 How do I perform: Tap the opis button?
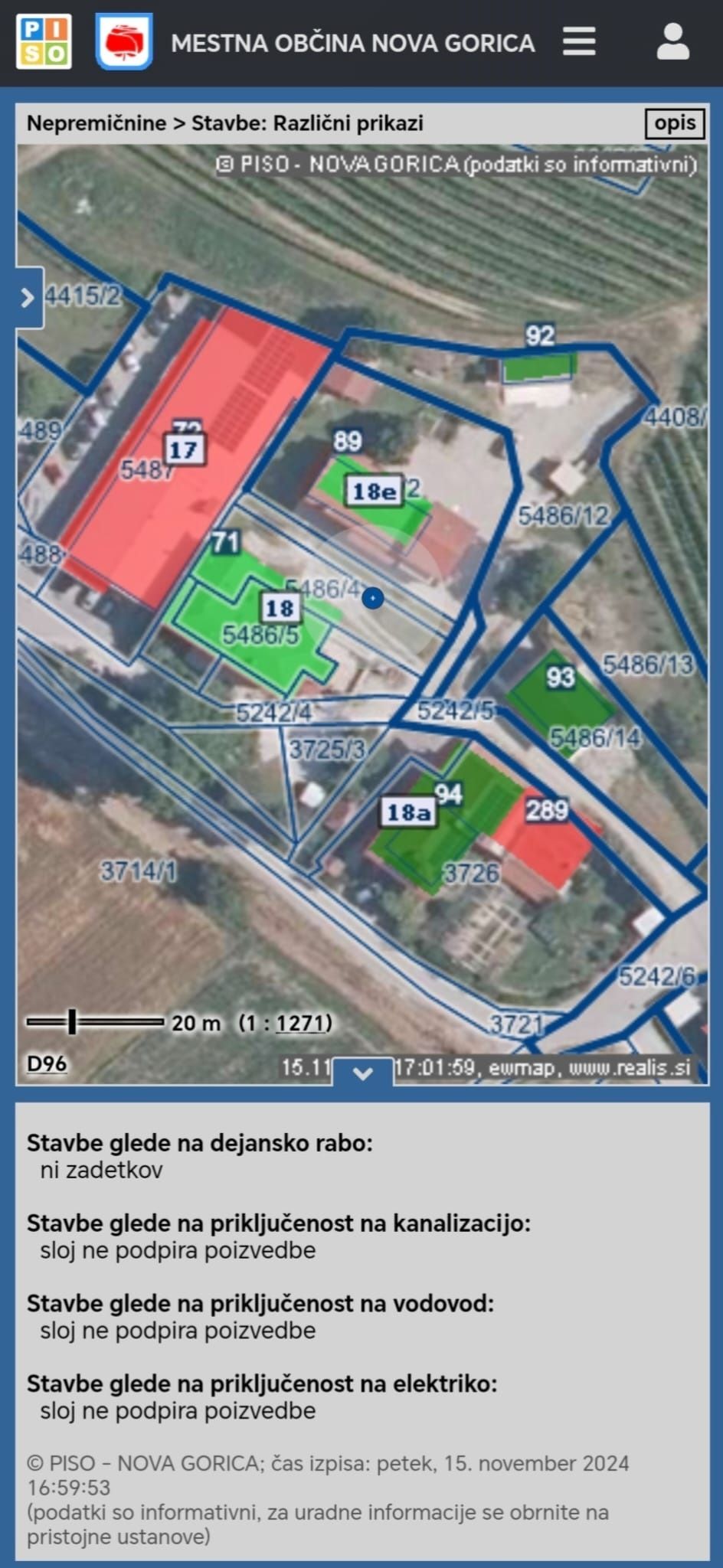click(x=675, y=123)
